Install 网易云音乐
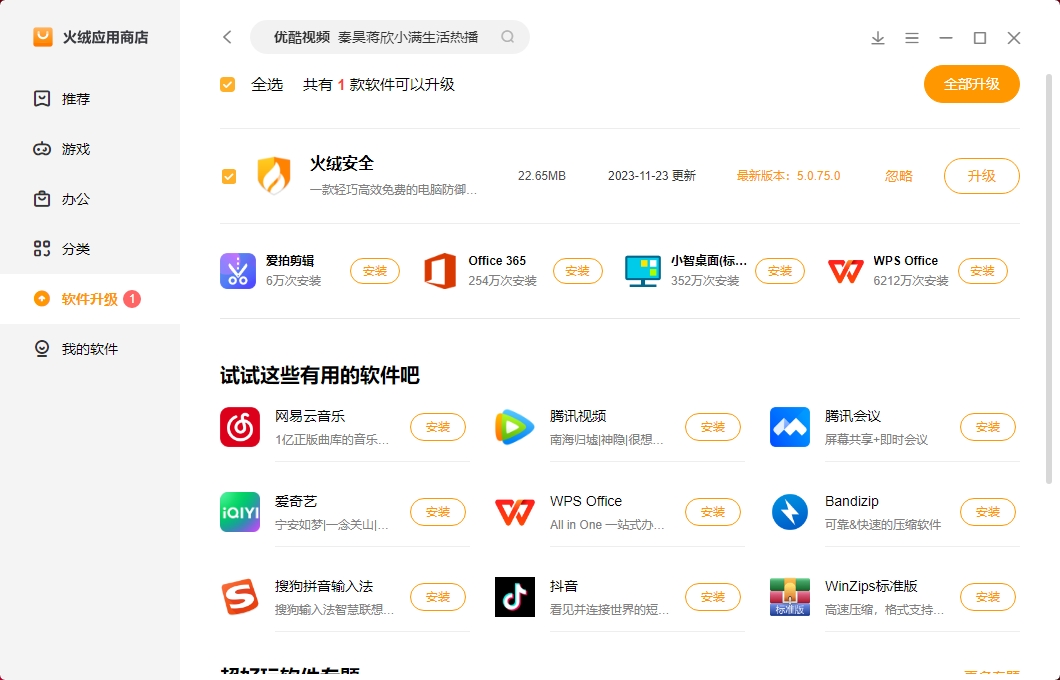Image resolution: width=1060 pixels, height=680 pixels. point(437,427)
